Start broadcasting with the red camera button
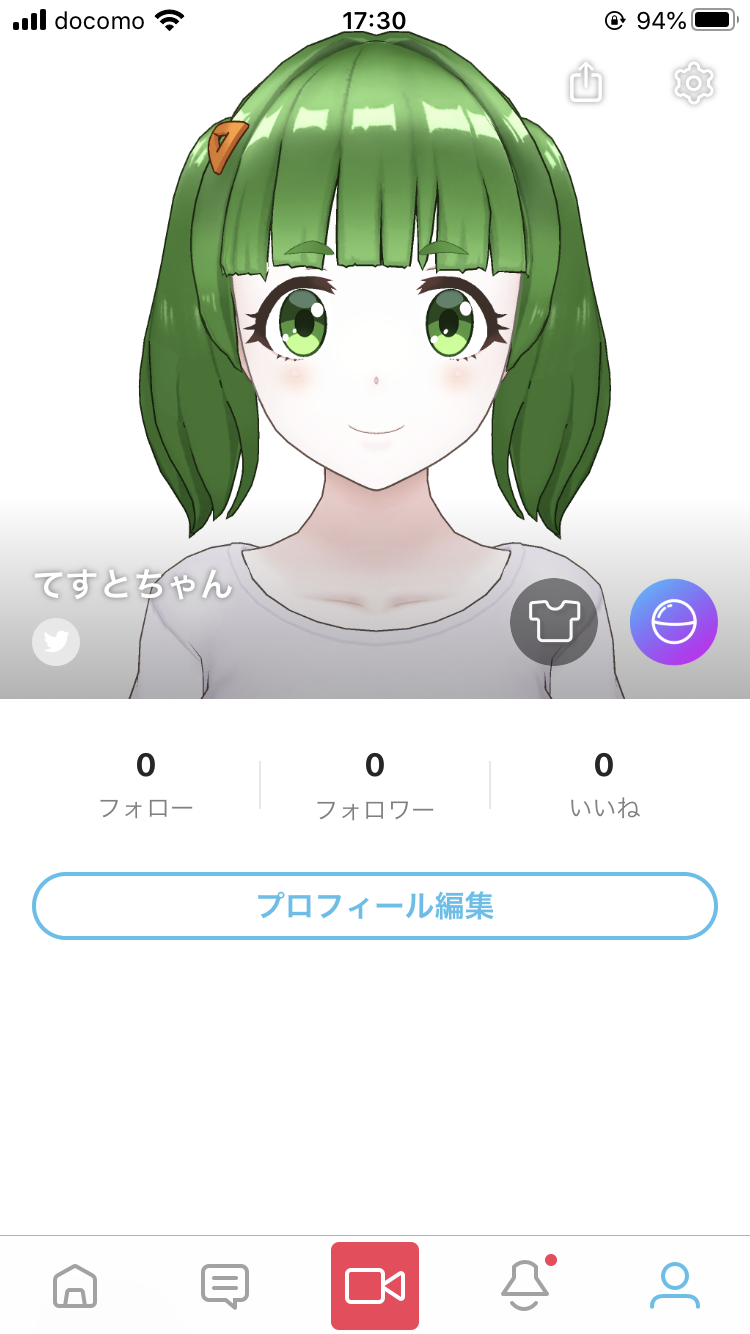This screenshot has width=750, height=1334. point(375,1286)
